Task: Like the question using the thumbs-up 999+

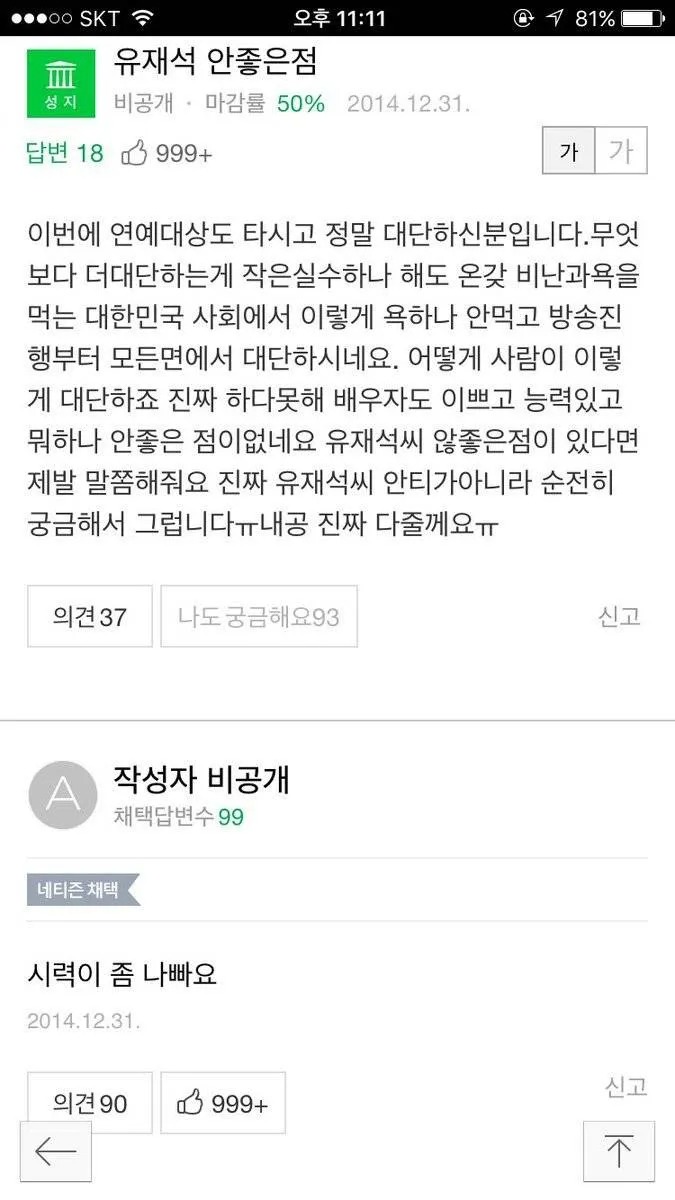Action: tap(166, 153)
